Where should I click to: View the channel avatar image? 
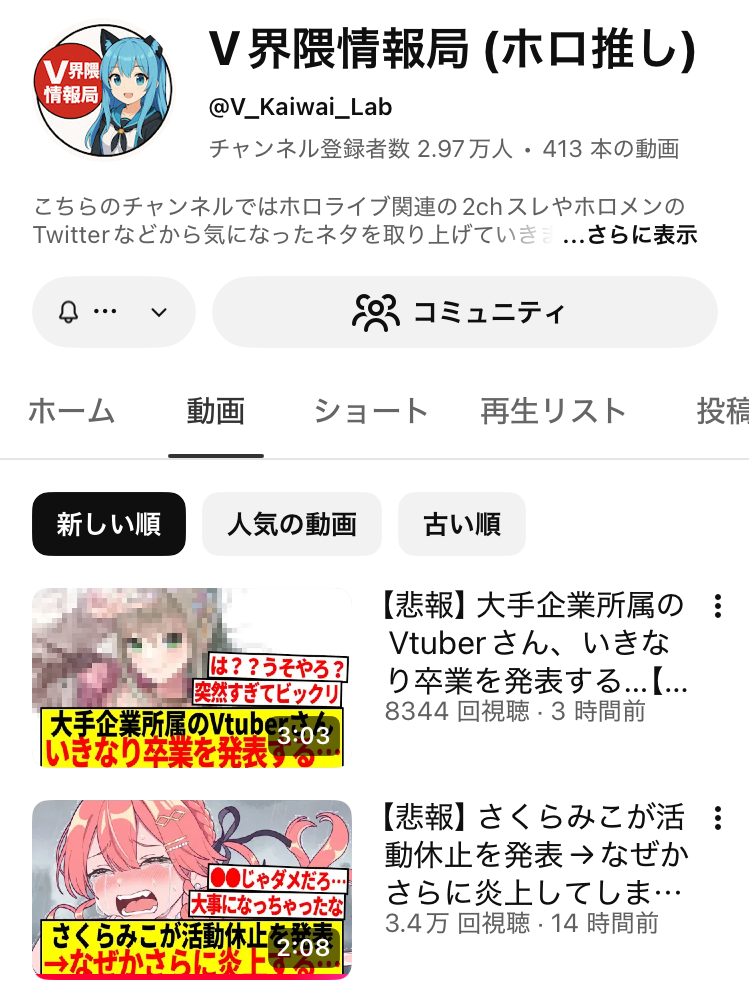(x=104, y=90)
